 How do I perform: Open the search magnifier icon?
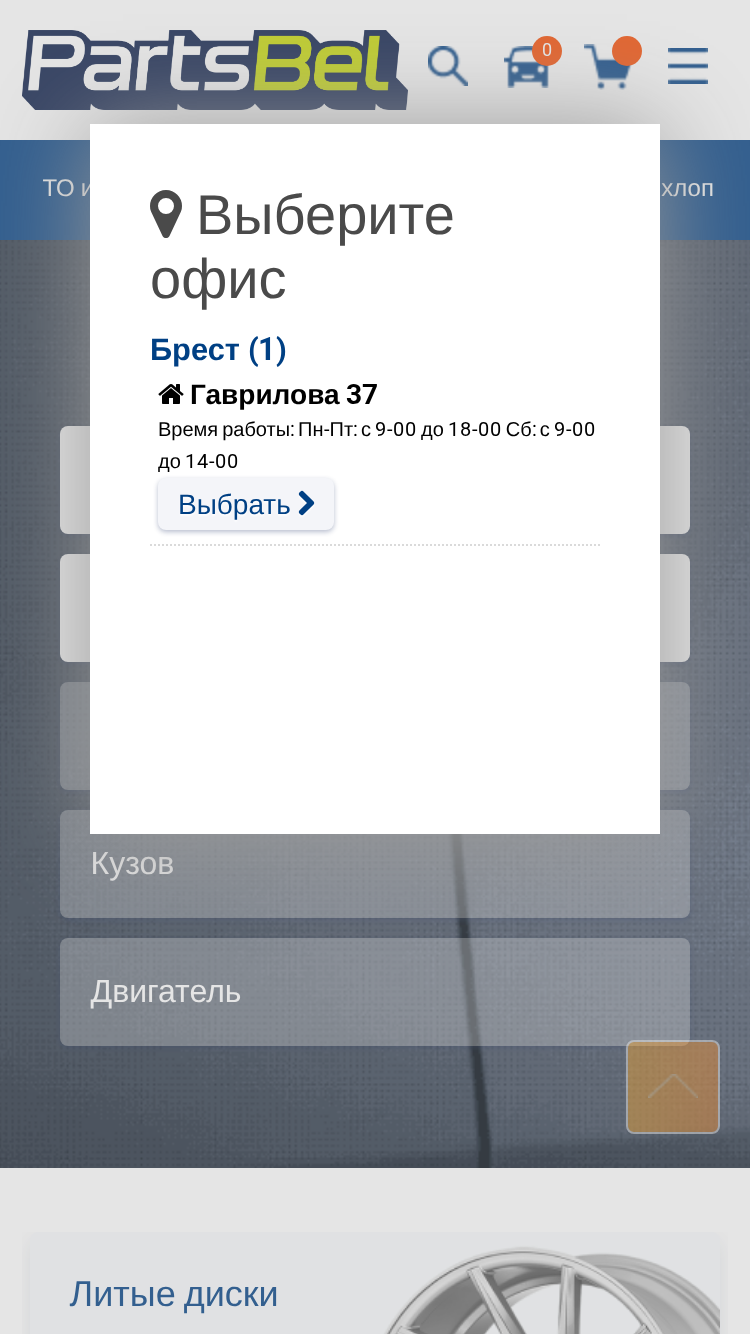(447, 66)
